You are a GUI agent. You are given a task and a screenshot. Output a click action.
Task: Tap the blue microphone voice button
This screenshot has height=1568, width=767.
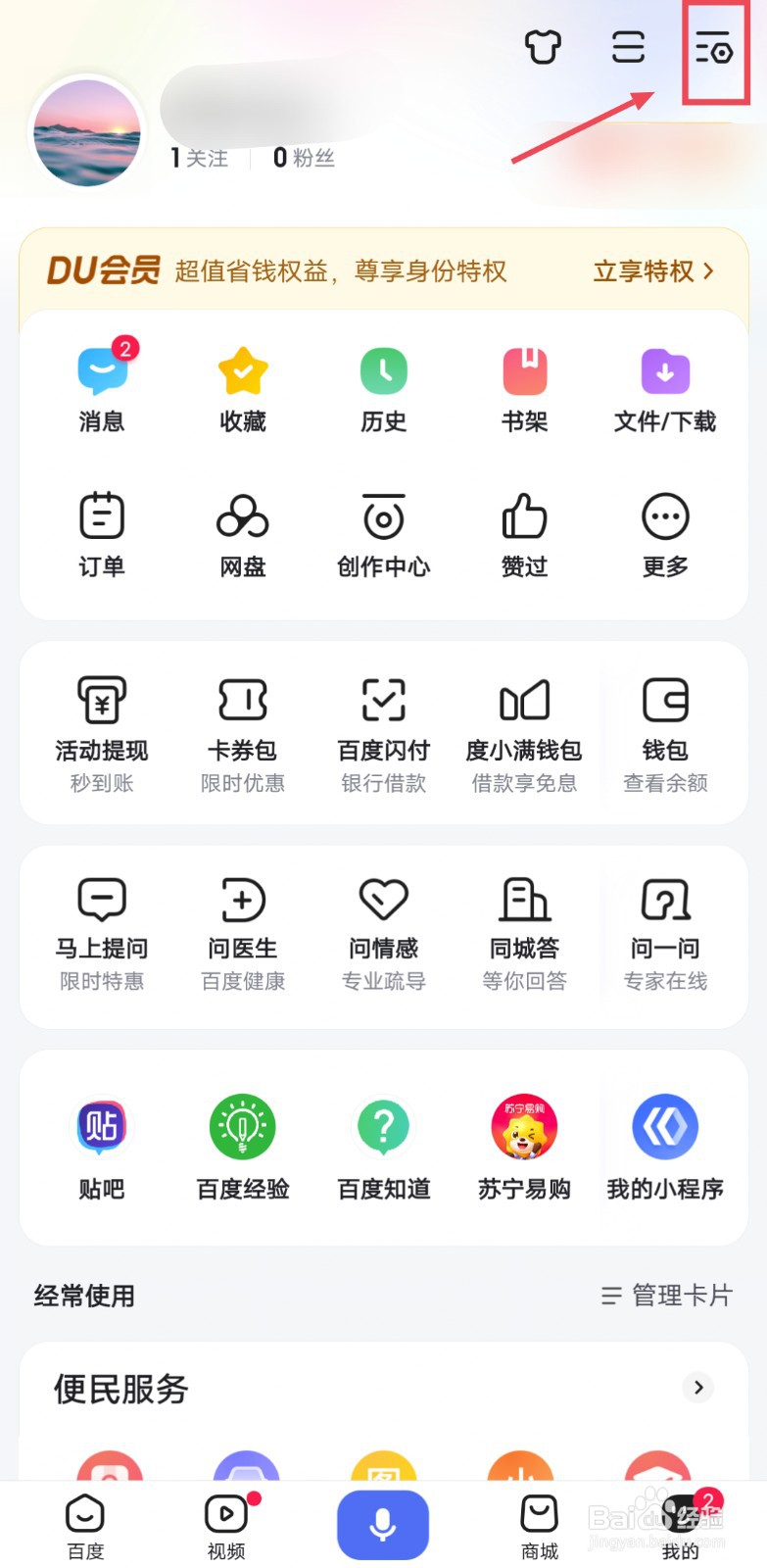click(383, 1525)
